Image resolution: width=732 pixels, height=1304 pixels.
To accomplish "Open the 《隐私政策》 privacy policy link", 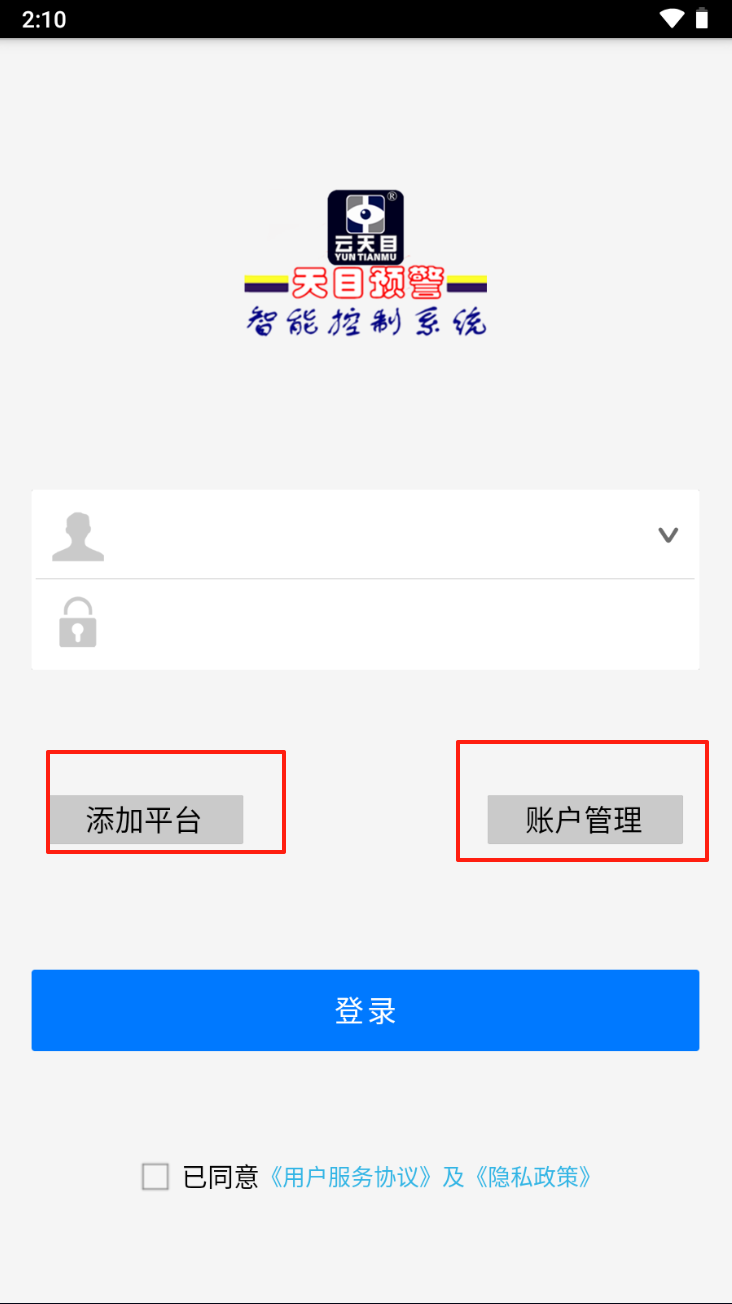I will click(530, 1177).
